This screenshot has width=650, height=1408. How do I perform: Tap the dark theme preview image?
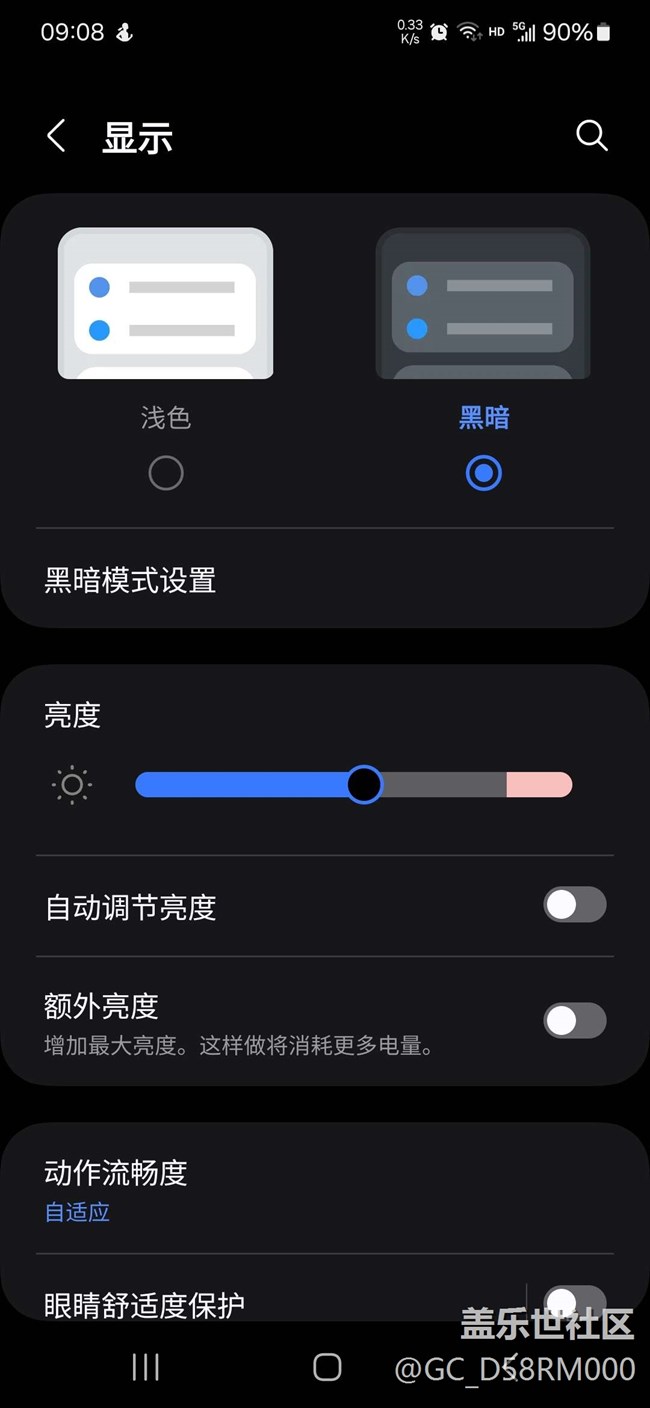tap(483, 304)
